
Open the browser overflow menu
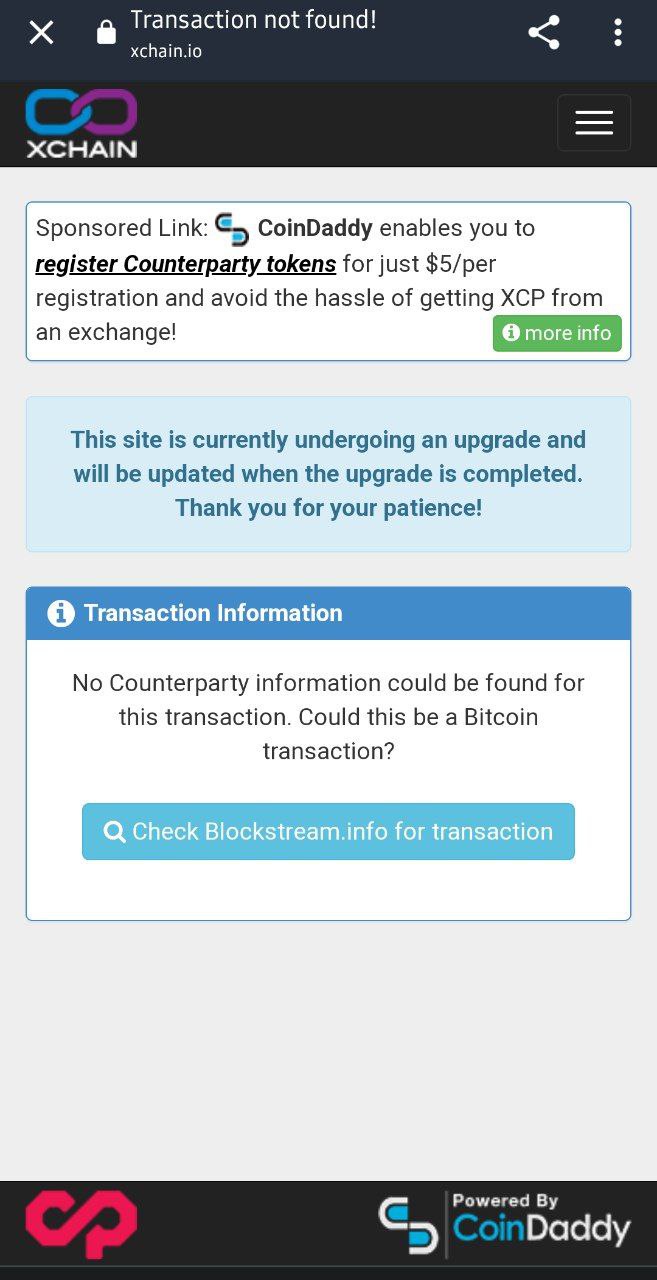pos(617,33)
